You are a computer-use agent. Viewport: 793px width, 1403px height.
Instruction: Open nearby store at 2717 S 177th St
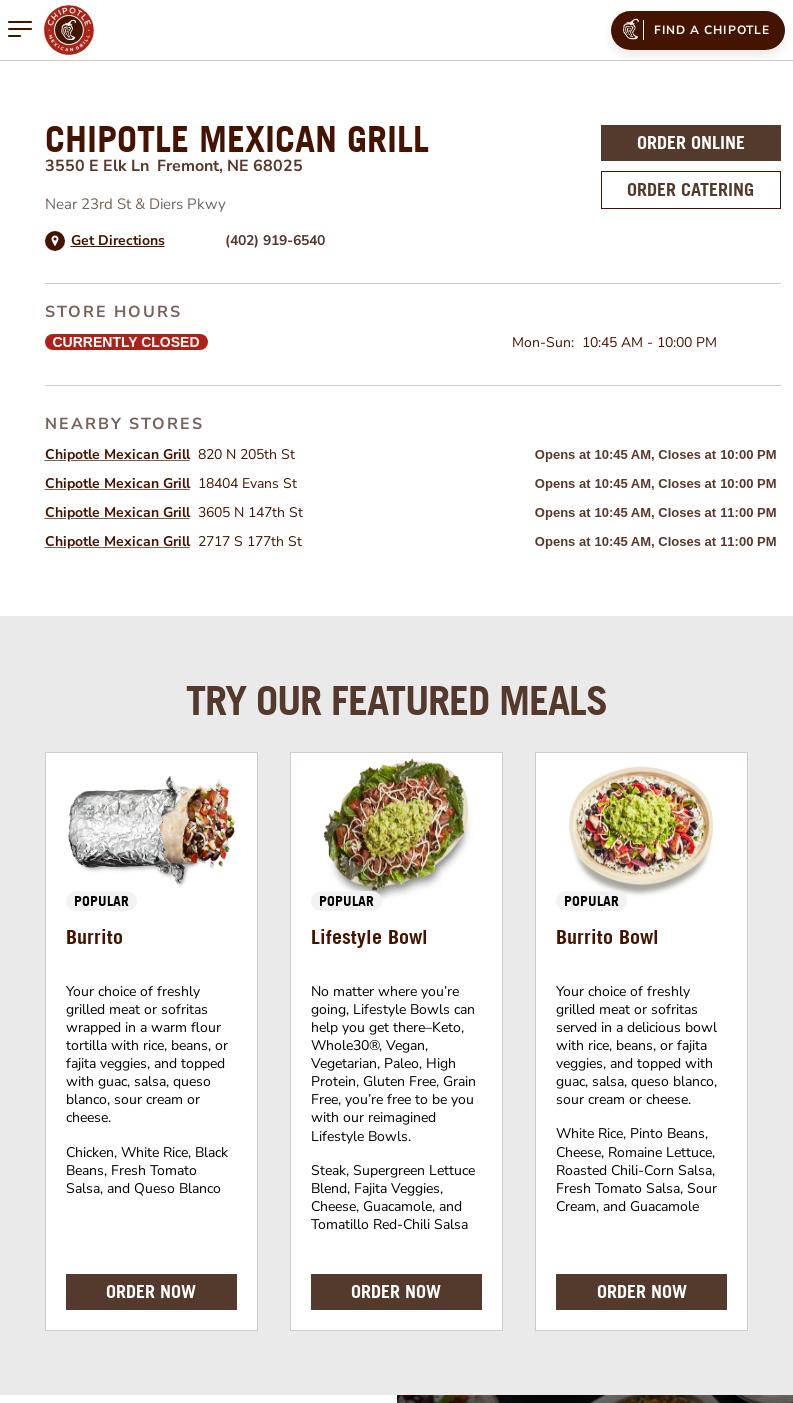pyautogui.click(x=117, y=541)
